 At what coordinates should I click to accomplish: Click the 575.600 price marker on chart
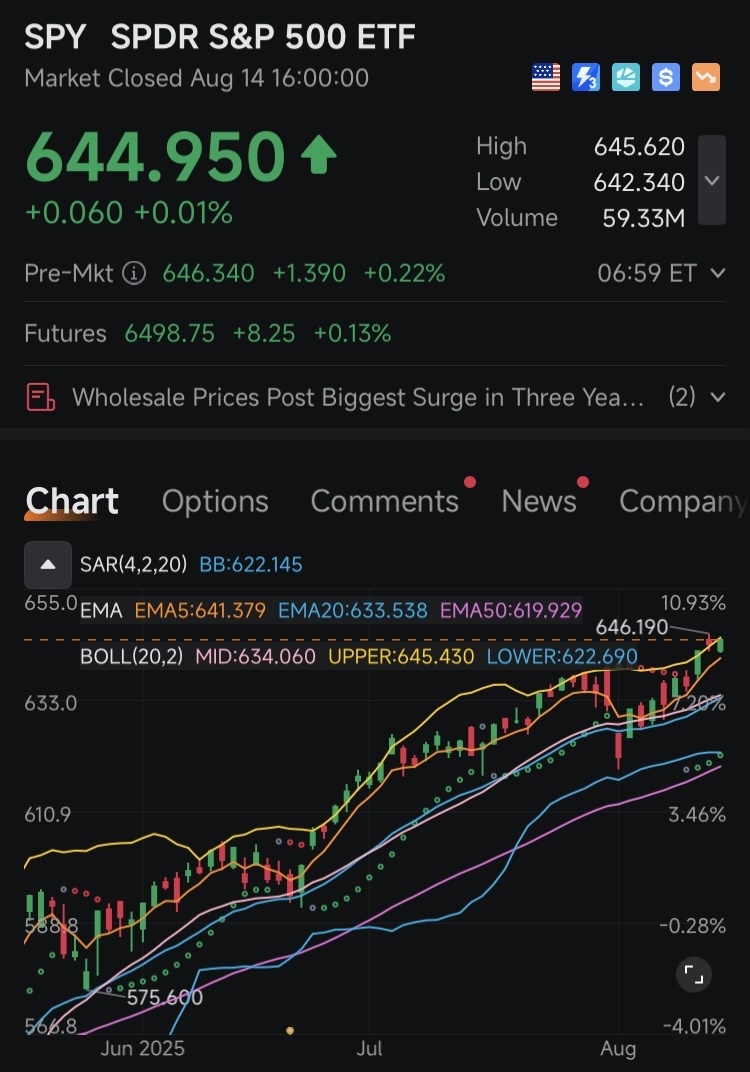pyautogui.click(x=164, y=997)
